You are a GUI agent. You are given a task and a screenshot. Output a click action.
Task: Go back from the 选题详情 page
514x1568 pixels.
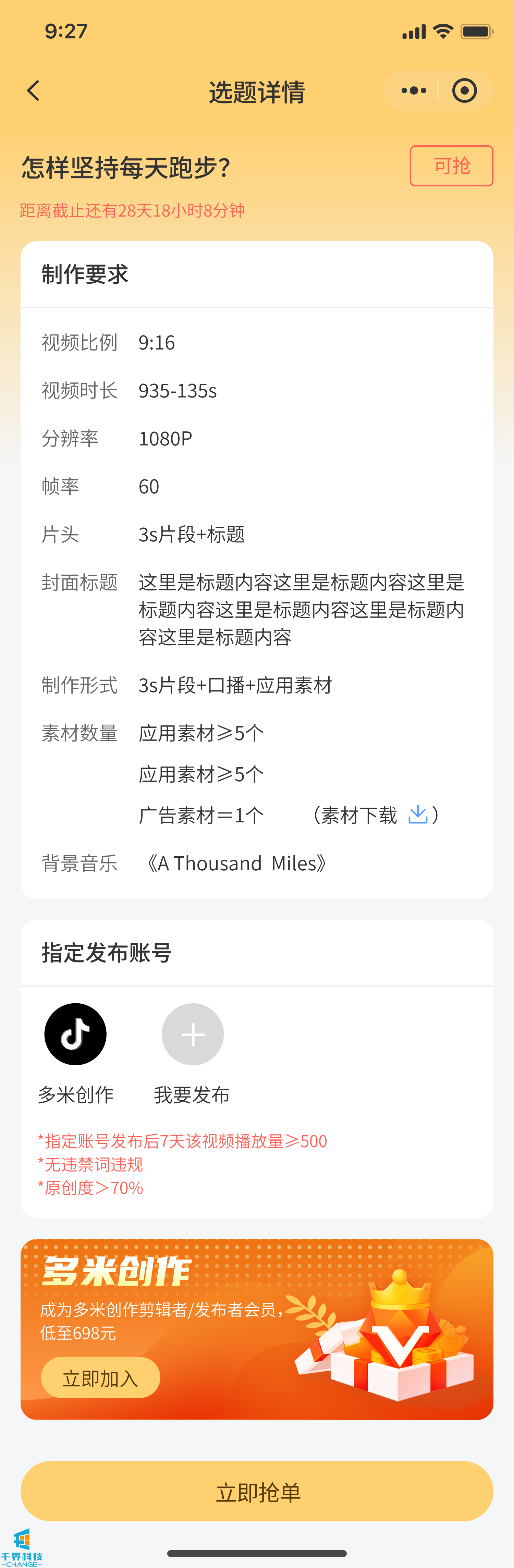pyautogui.click(x=34, y=91)
